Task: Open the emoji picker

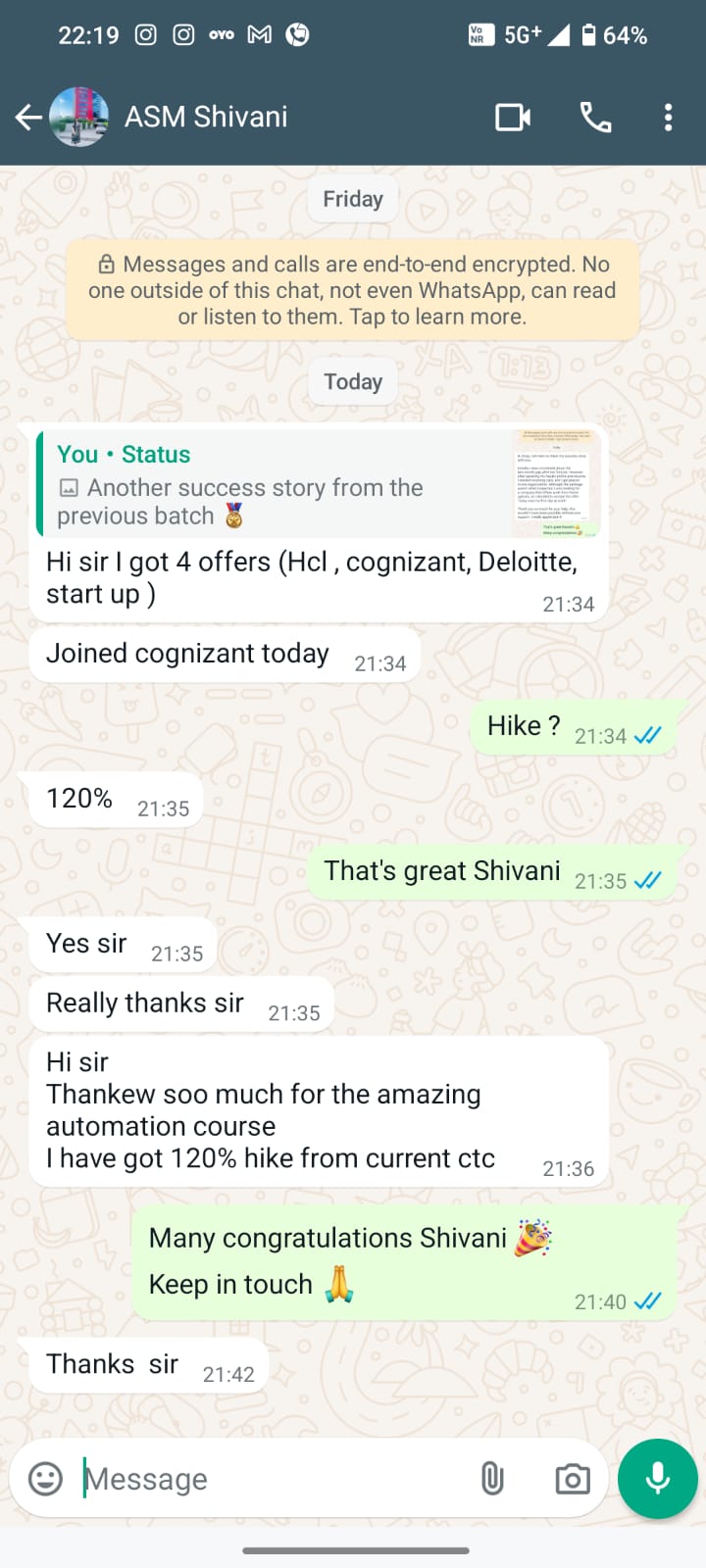Action: click(45, 1479)
